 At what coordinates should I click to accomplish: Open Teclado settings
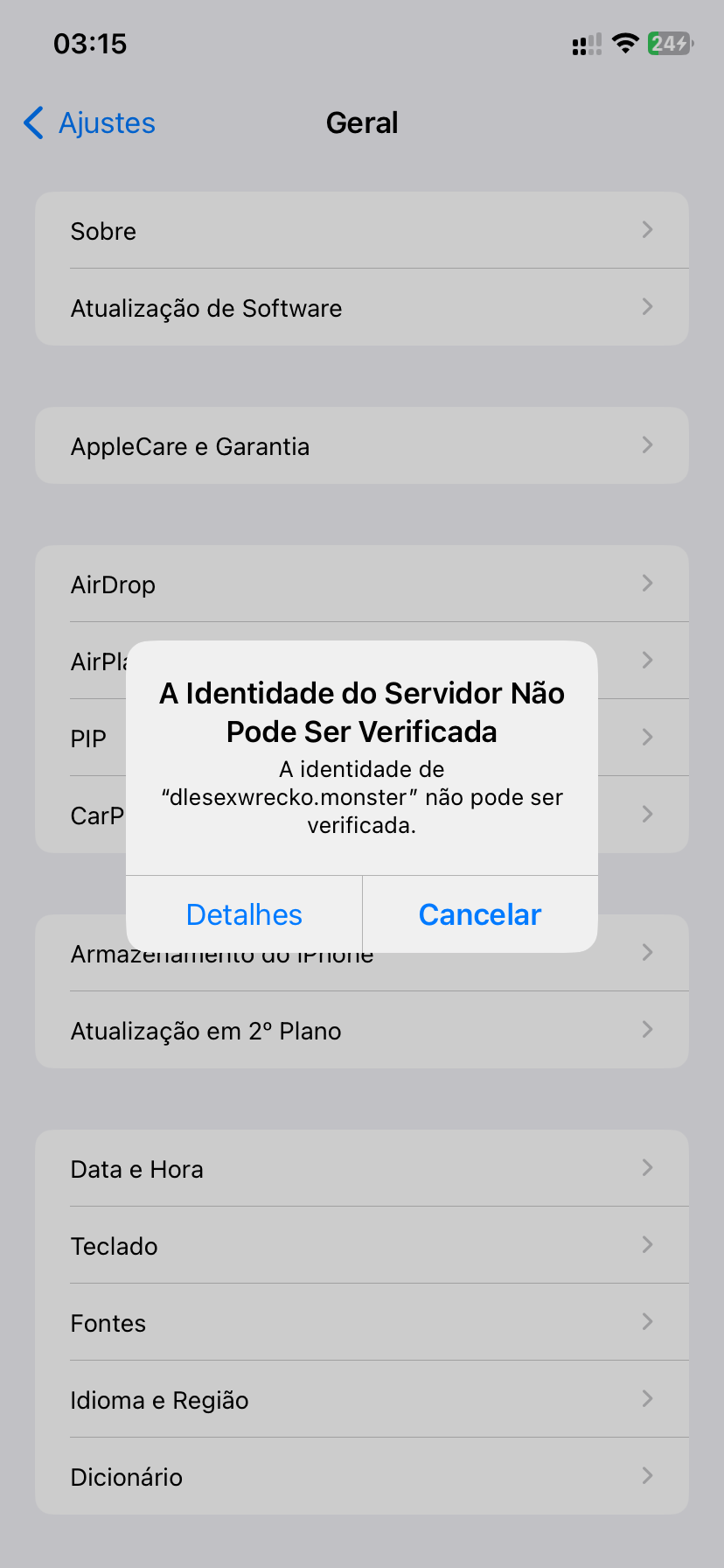click(x=362, y=1245)
